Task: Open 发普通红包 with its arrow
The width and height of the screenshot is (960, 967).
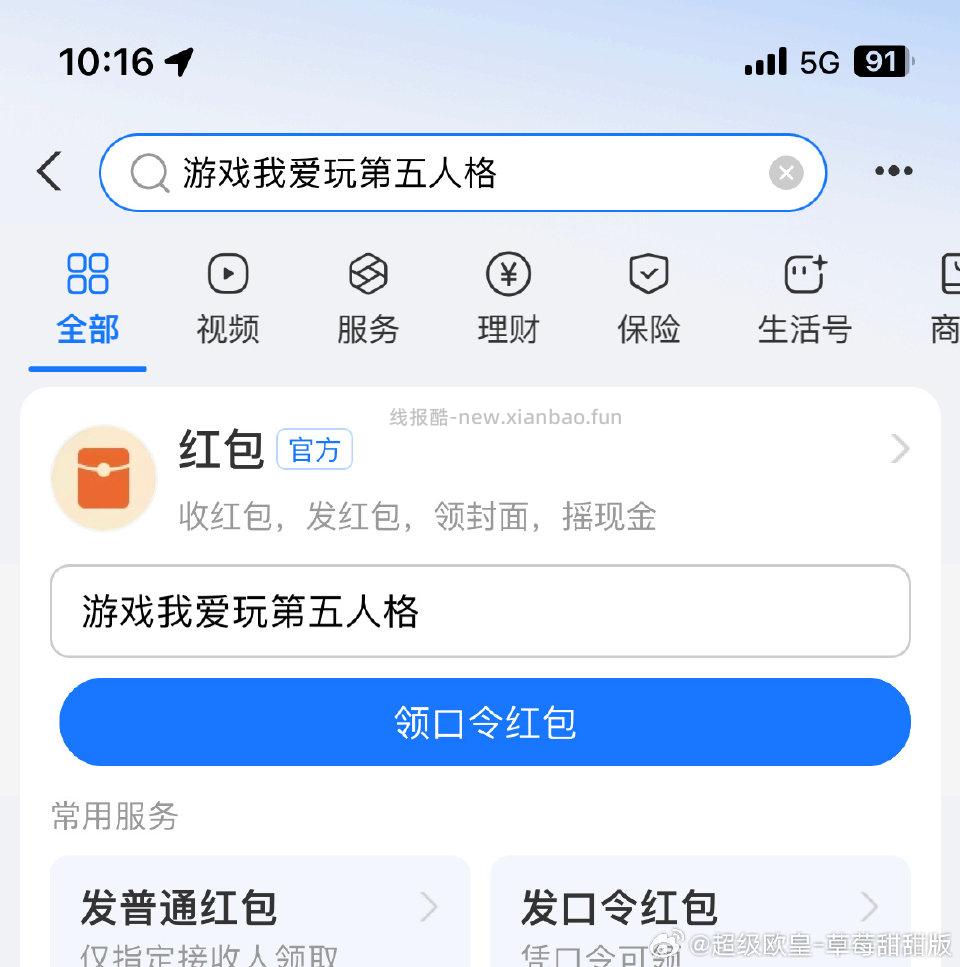Action: click(428, 908)
